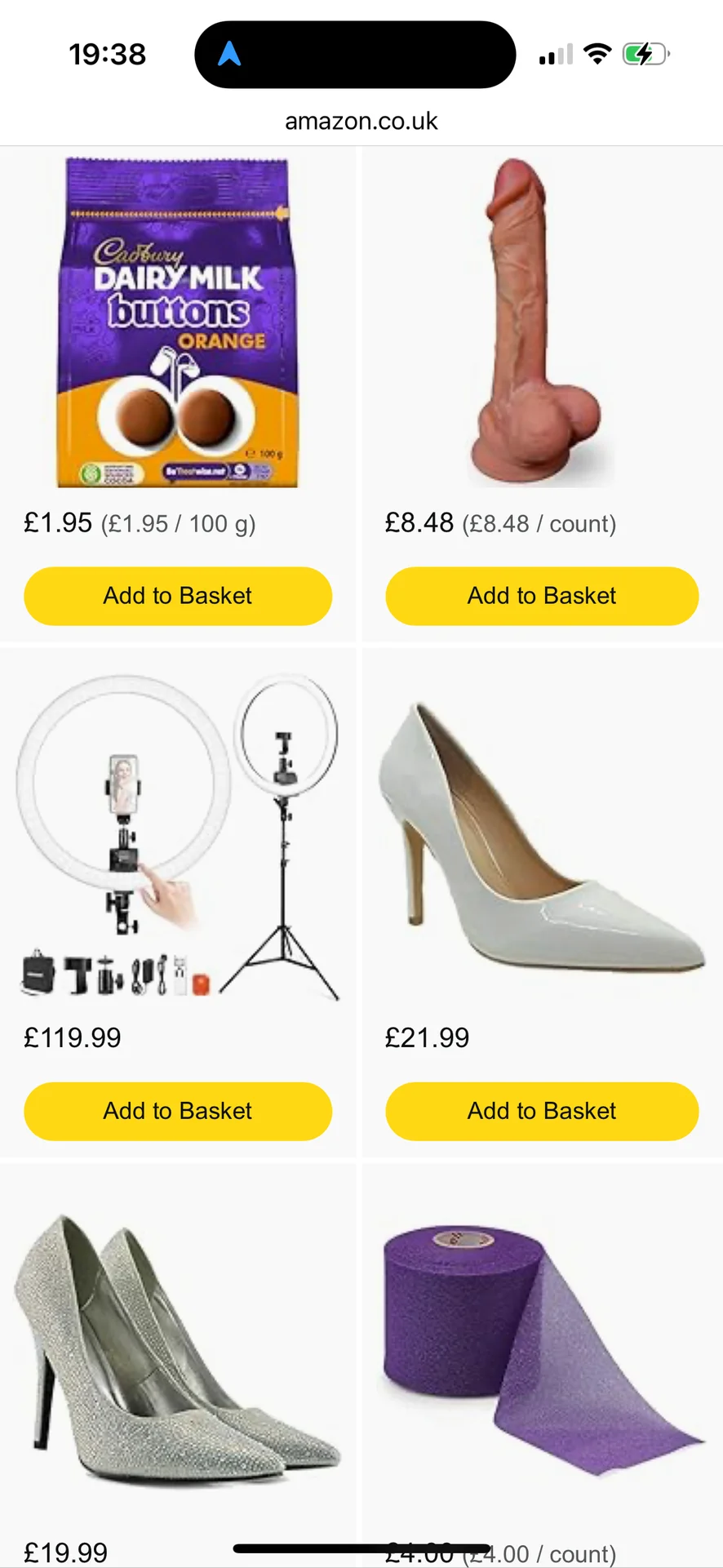Add Cadbury Dairy Milk Buttons to basket
This screenshot has width=723, height=1568.
click(178, 596)
